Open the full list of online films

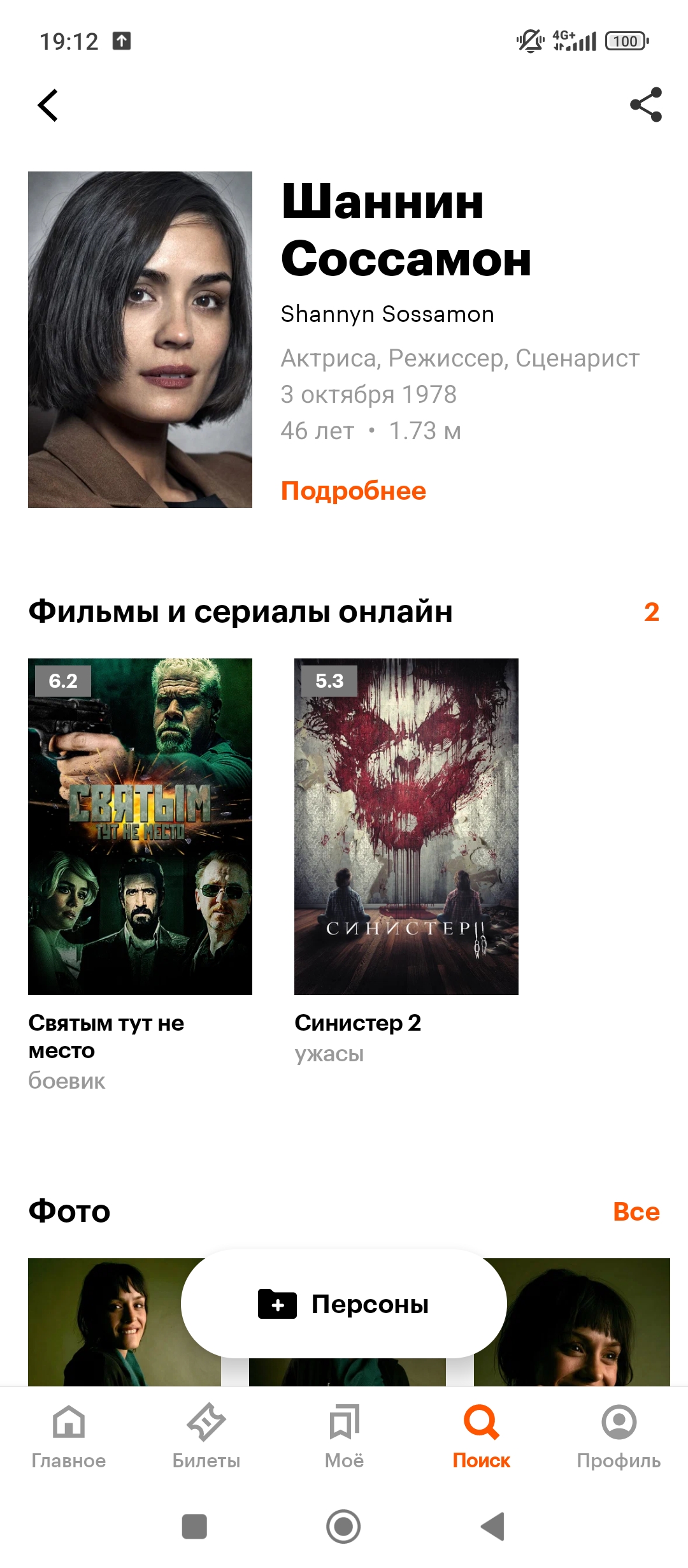(651, 612)
